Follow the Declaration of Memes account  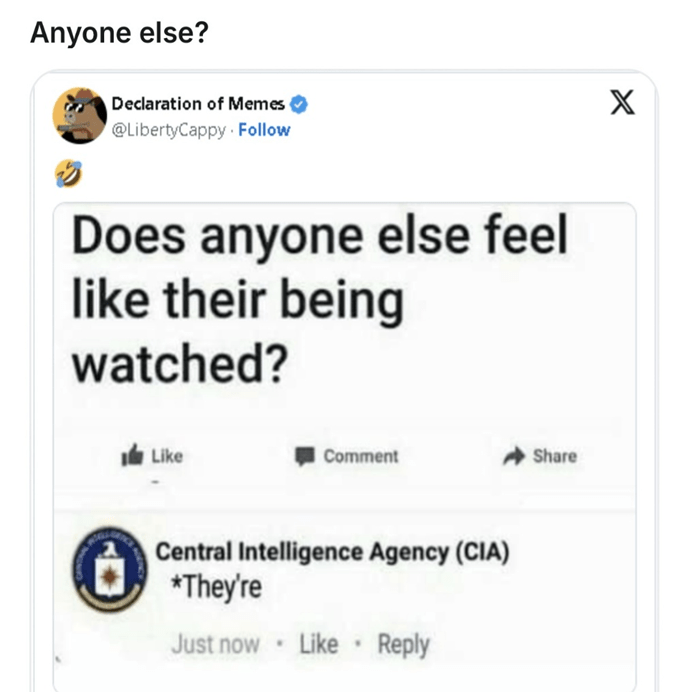point(264,130)
